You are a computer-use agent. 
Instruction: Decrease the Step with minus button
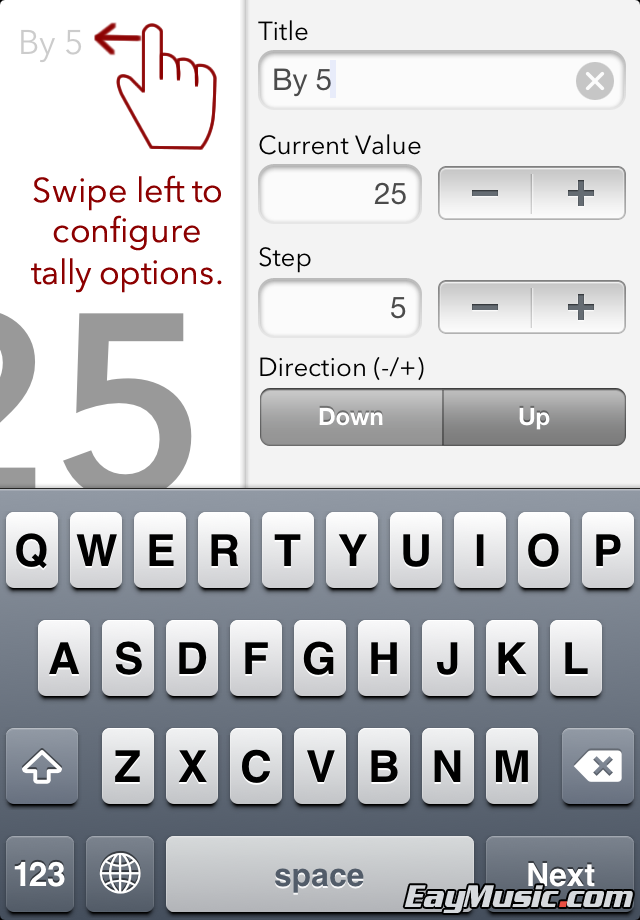[485, 307]
